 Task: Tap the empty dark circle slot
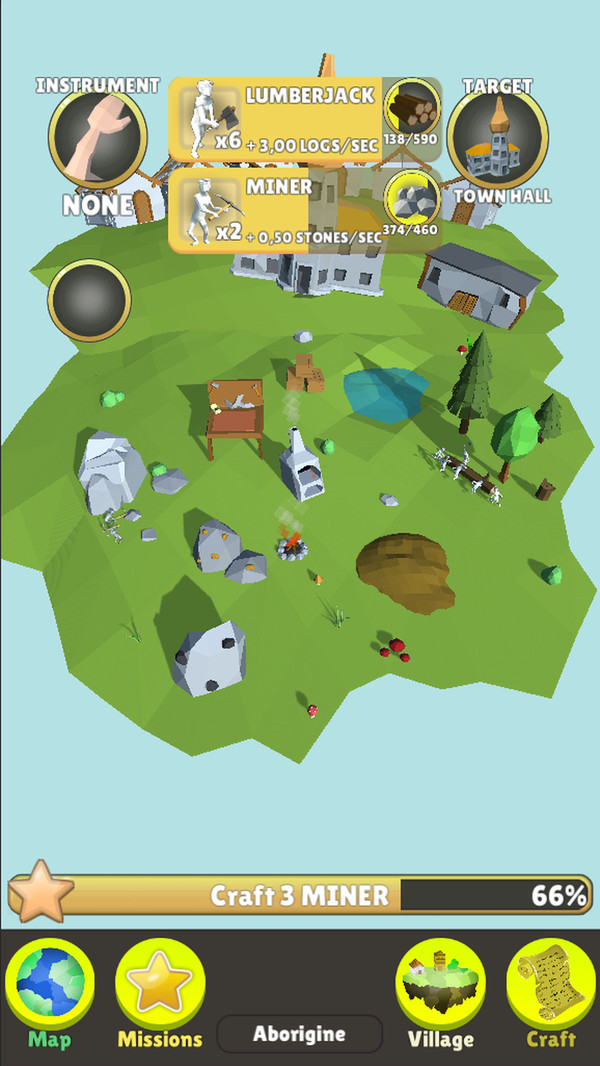coord(89,300)
